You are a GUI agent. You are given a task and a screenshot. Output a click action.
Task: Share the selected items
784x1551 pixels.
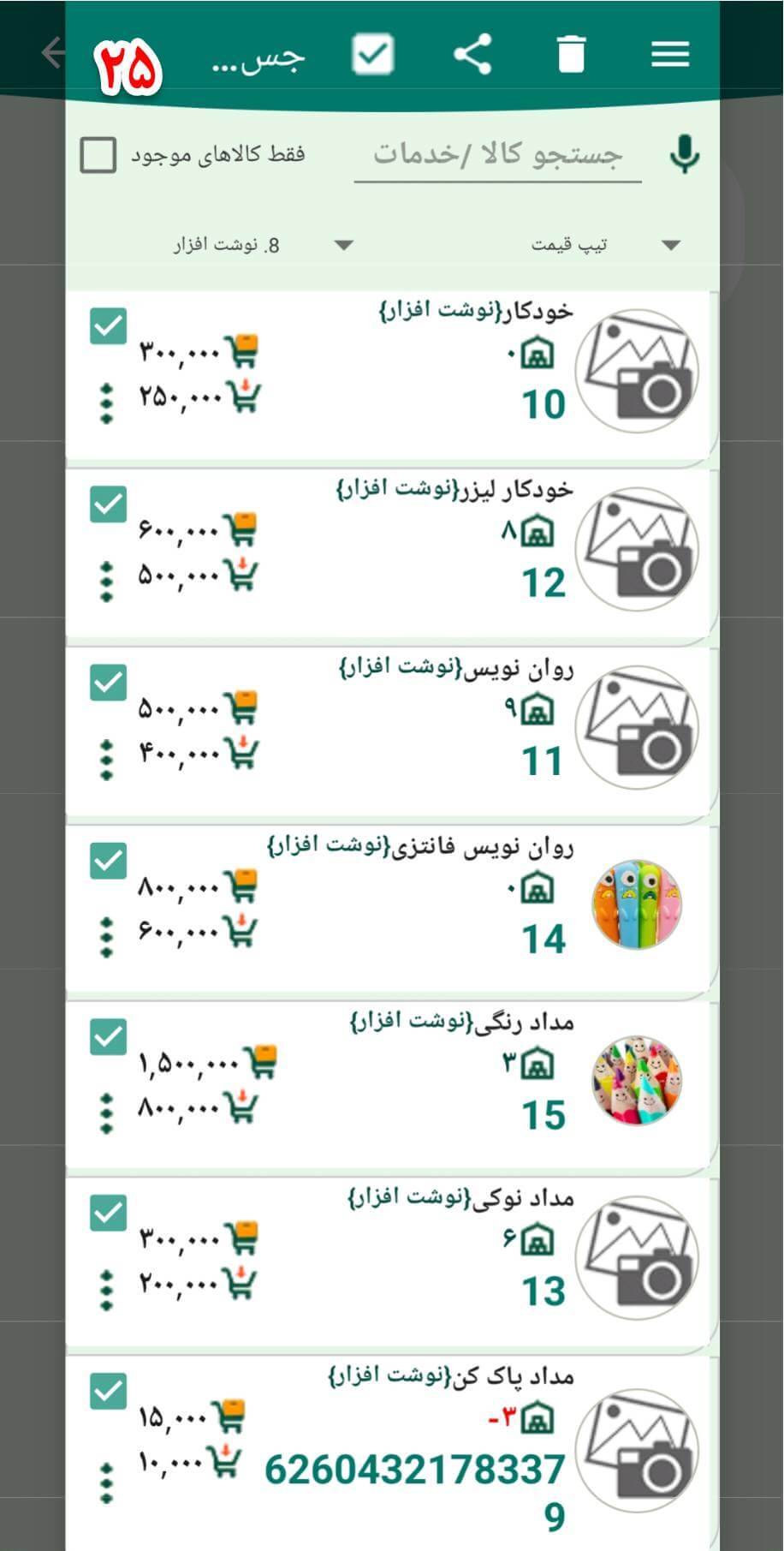[472, 54]
